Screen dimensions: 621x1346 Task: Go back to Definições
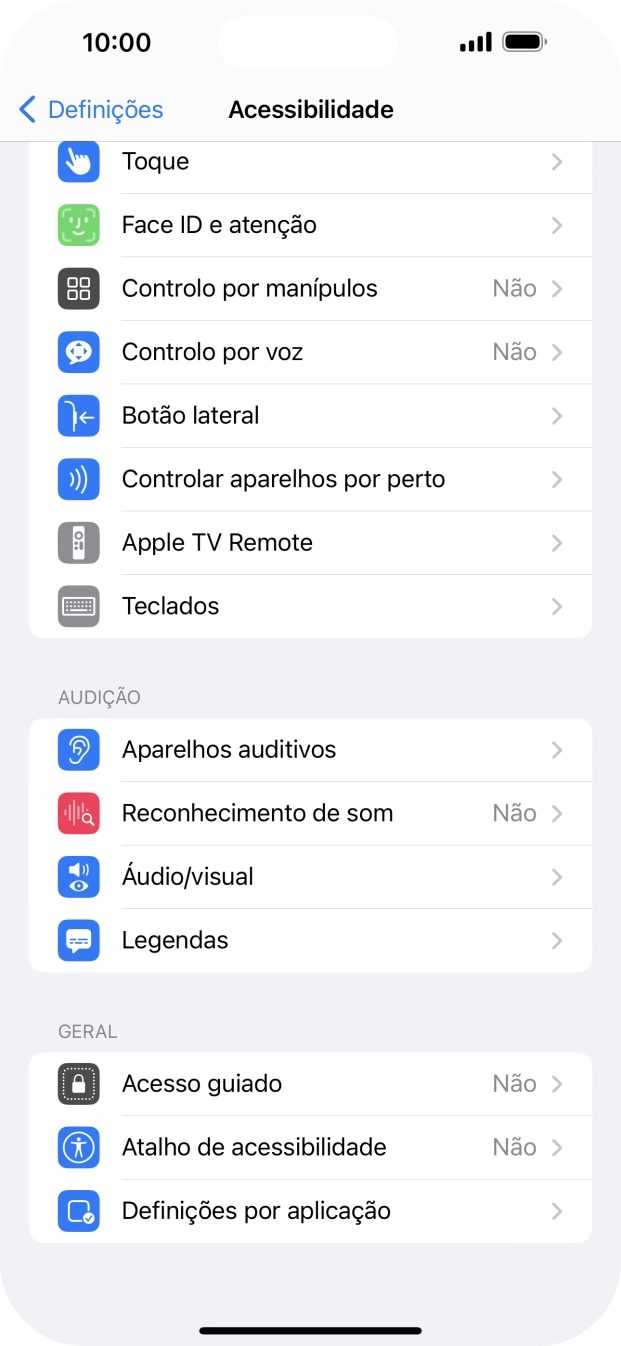[91, 110]
